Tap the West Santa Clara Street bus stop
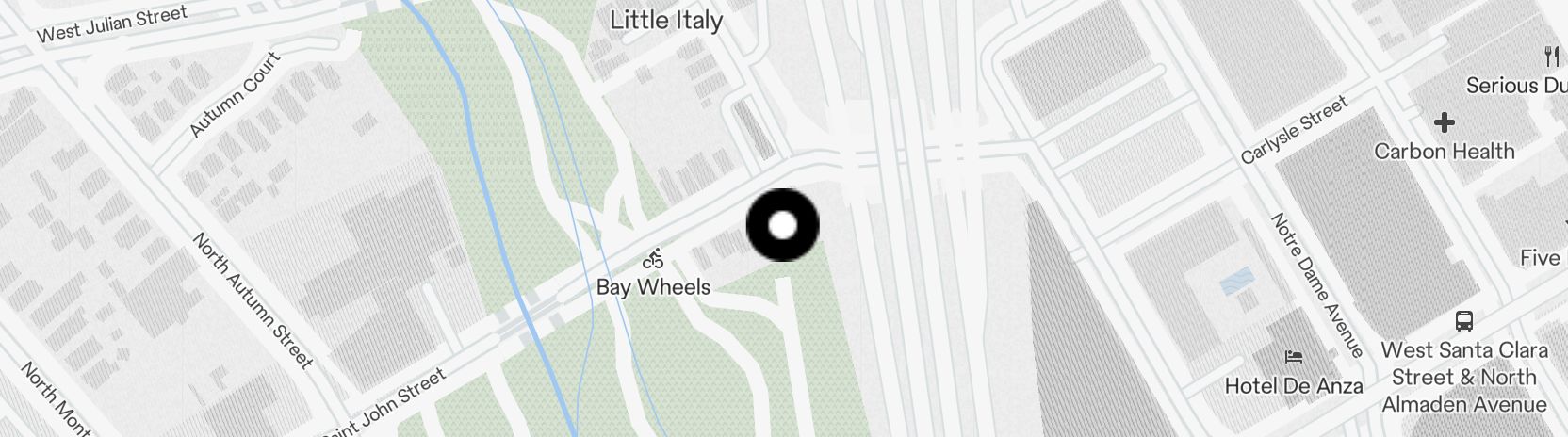1568x437 pixels. (x=1463, y=321)
